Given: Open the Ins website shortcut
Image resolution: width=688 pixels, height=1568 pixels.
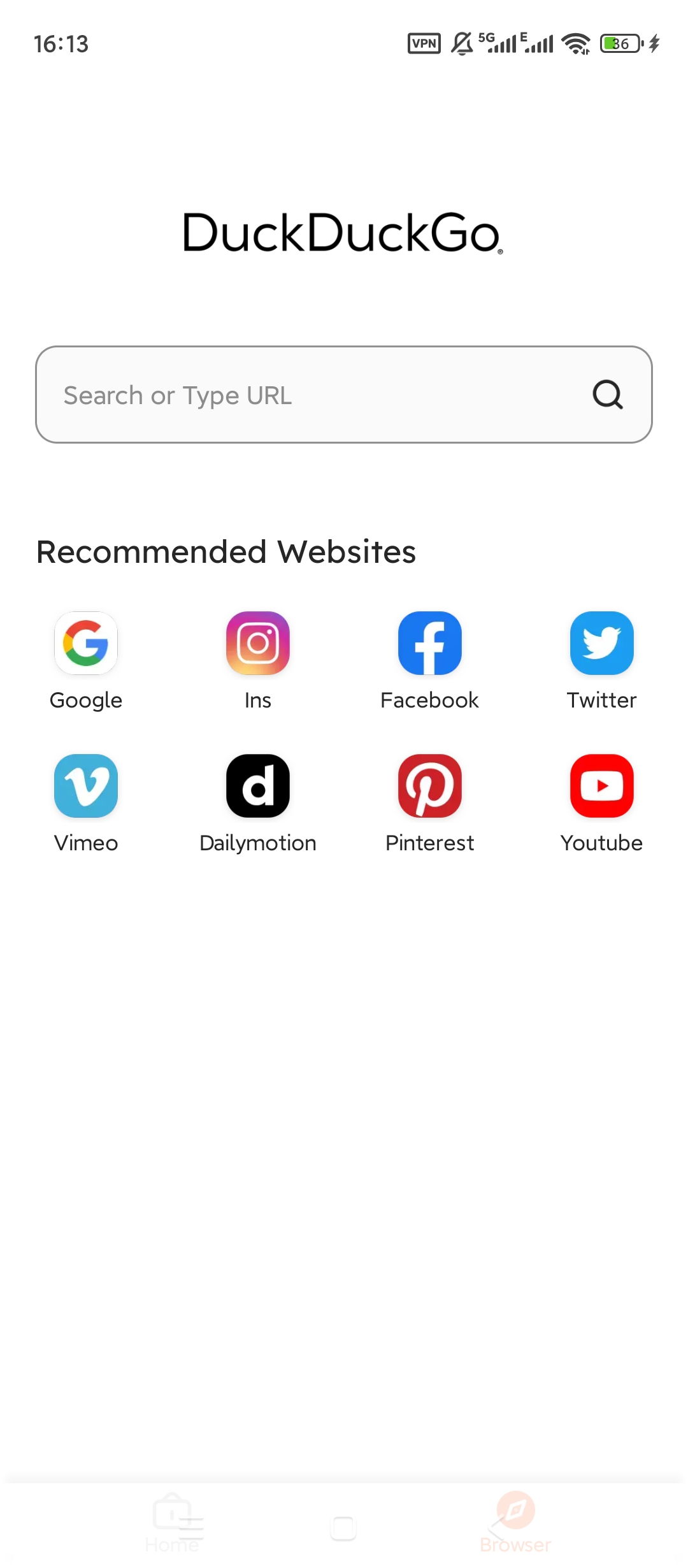Looking at the screenshot, I should click(x=258, y=644).
